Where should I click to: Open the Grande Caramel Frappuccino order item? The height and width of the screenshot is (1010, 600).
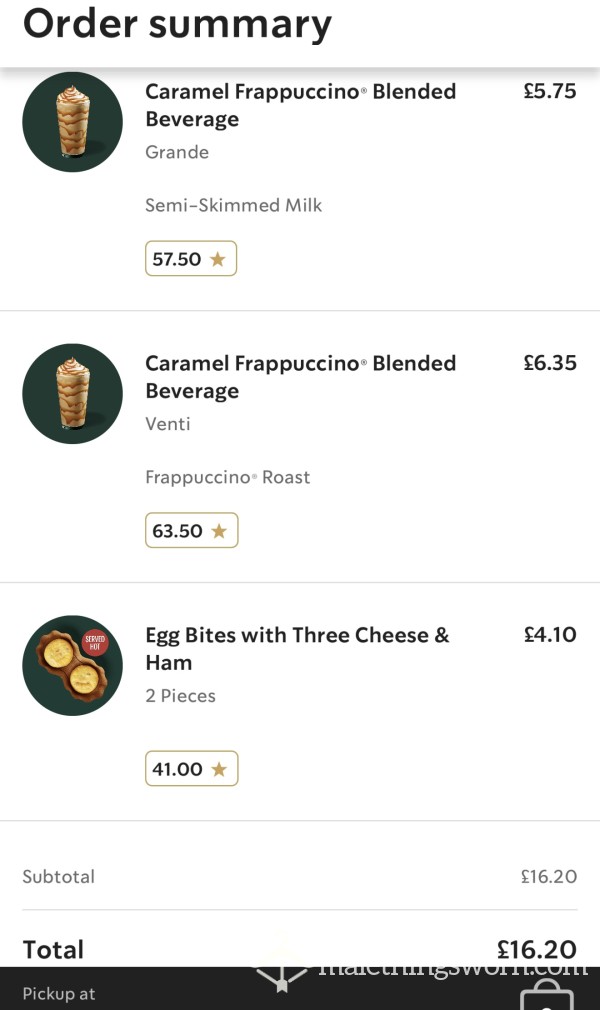(x=300, y=189)
